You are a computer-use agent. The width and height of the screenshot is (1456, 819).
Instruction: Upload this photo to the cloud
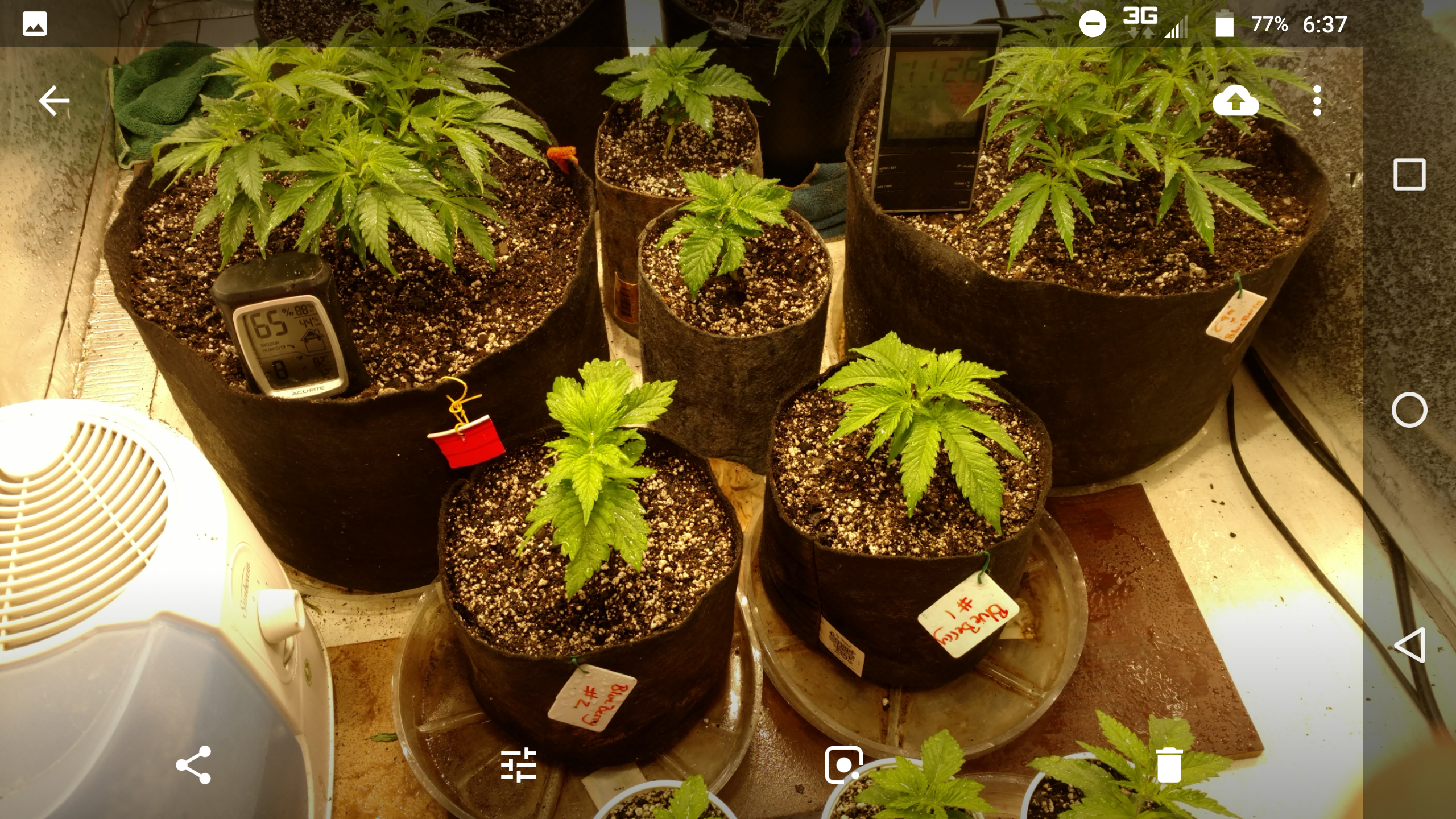1235,102
